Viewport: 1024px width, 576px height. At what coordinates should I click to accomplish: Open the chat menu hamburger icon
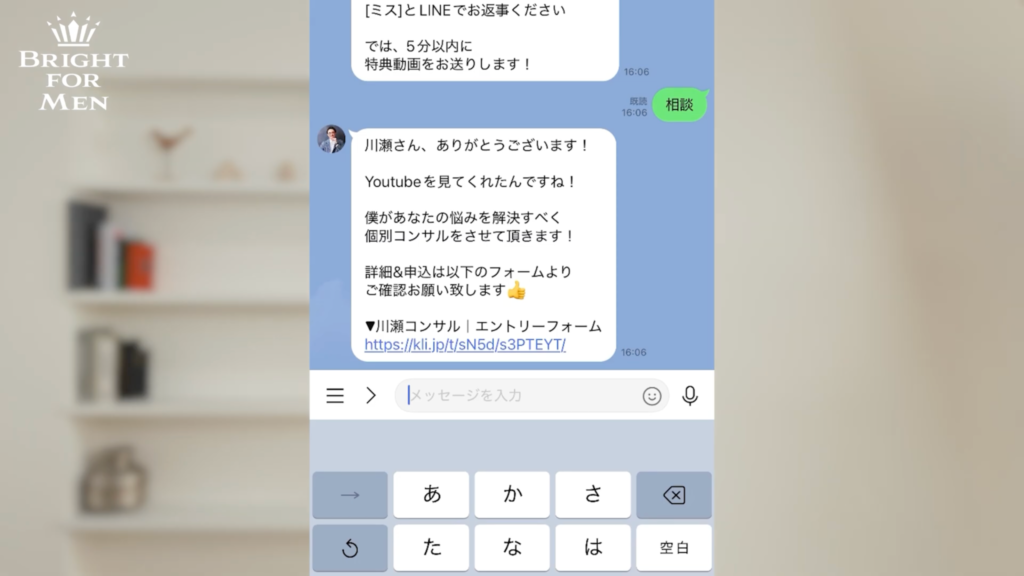335,396
